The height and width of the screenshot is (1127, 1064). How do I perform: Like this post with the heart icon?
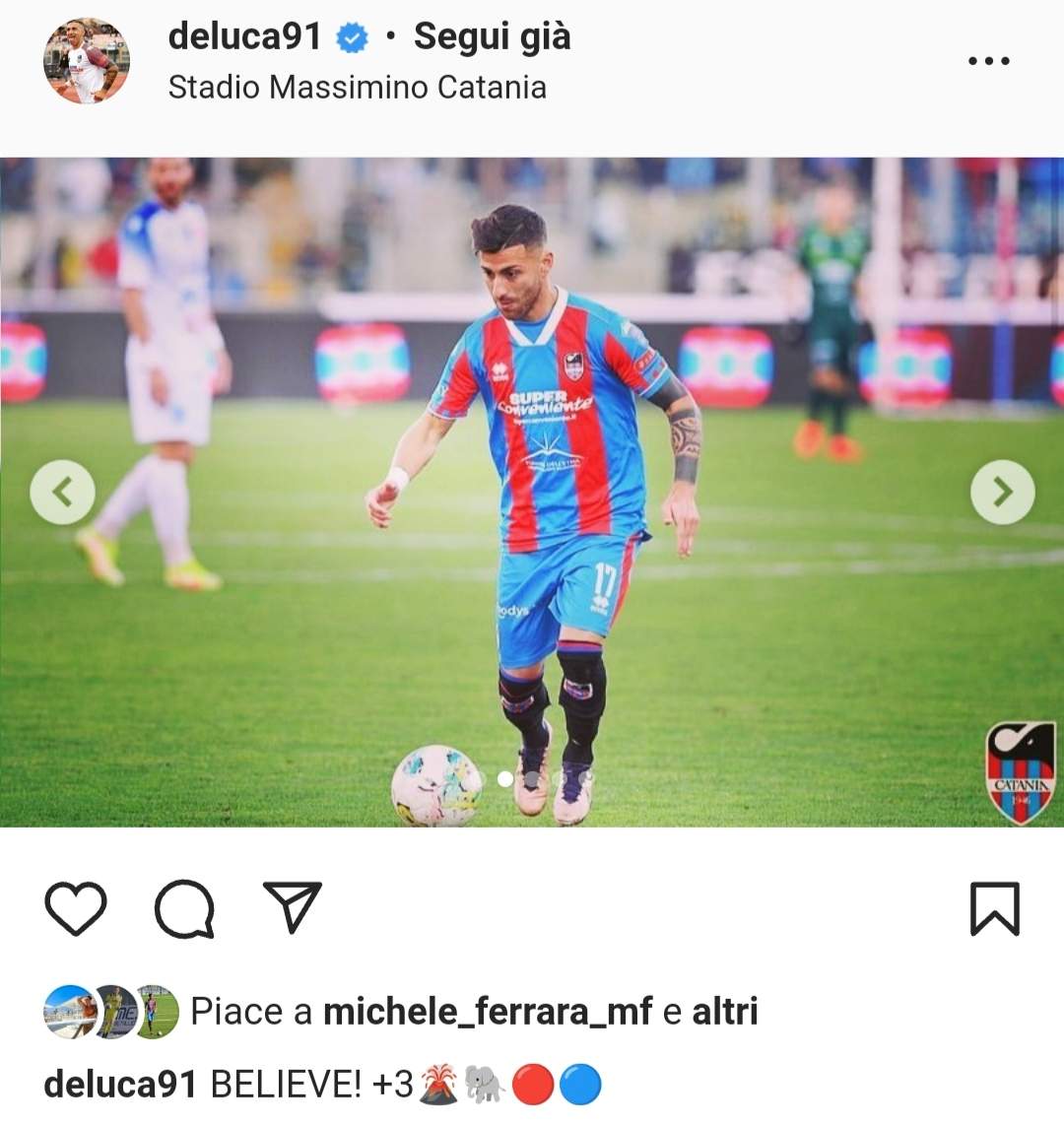point(76,907)
